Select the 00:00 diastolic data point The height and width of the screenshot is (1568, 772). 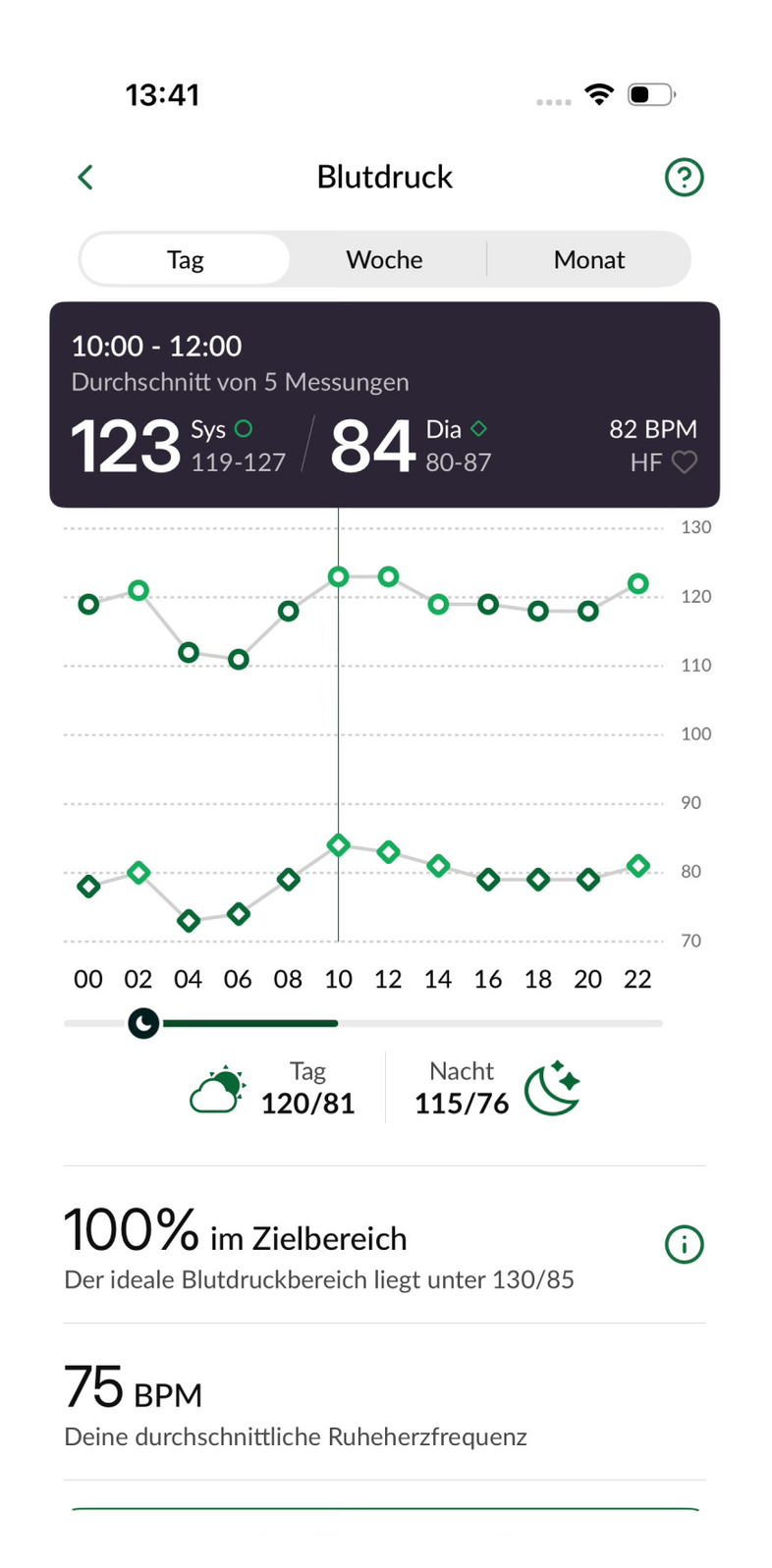pos(88,886)
